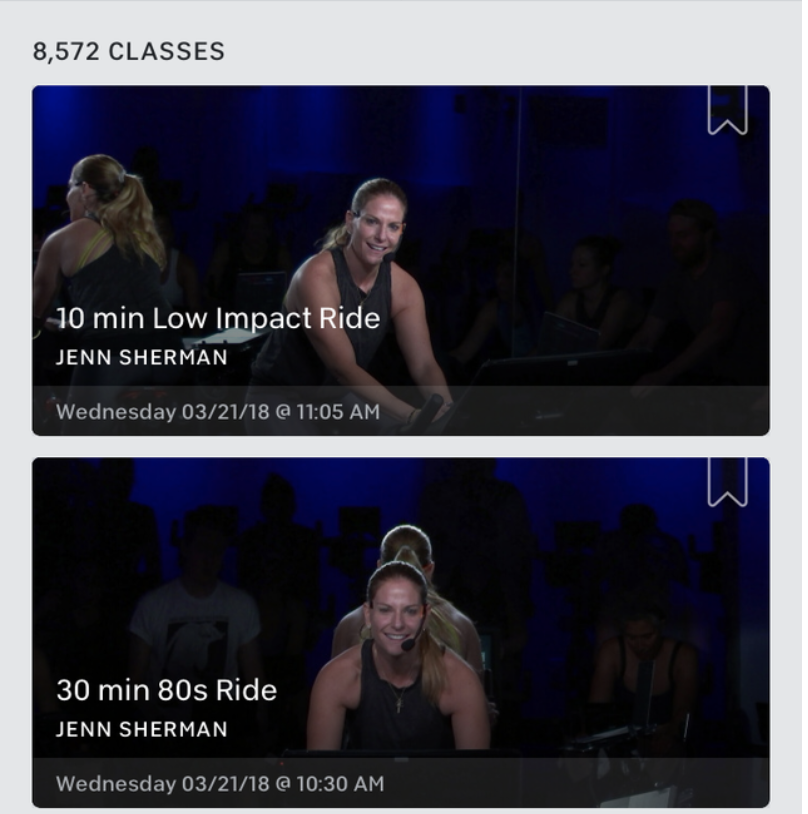808x814 pixels.
Task: Select the 30 min 80s Ride title
Action: 168,690
